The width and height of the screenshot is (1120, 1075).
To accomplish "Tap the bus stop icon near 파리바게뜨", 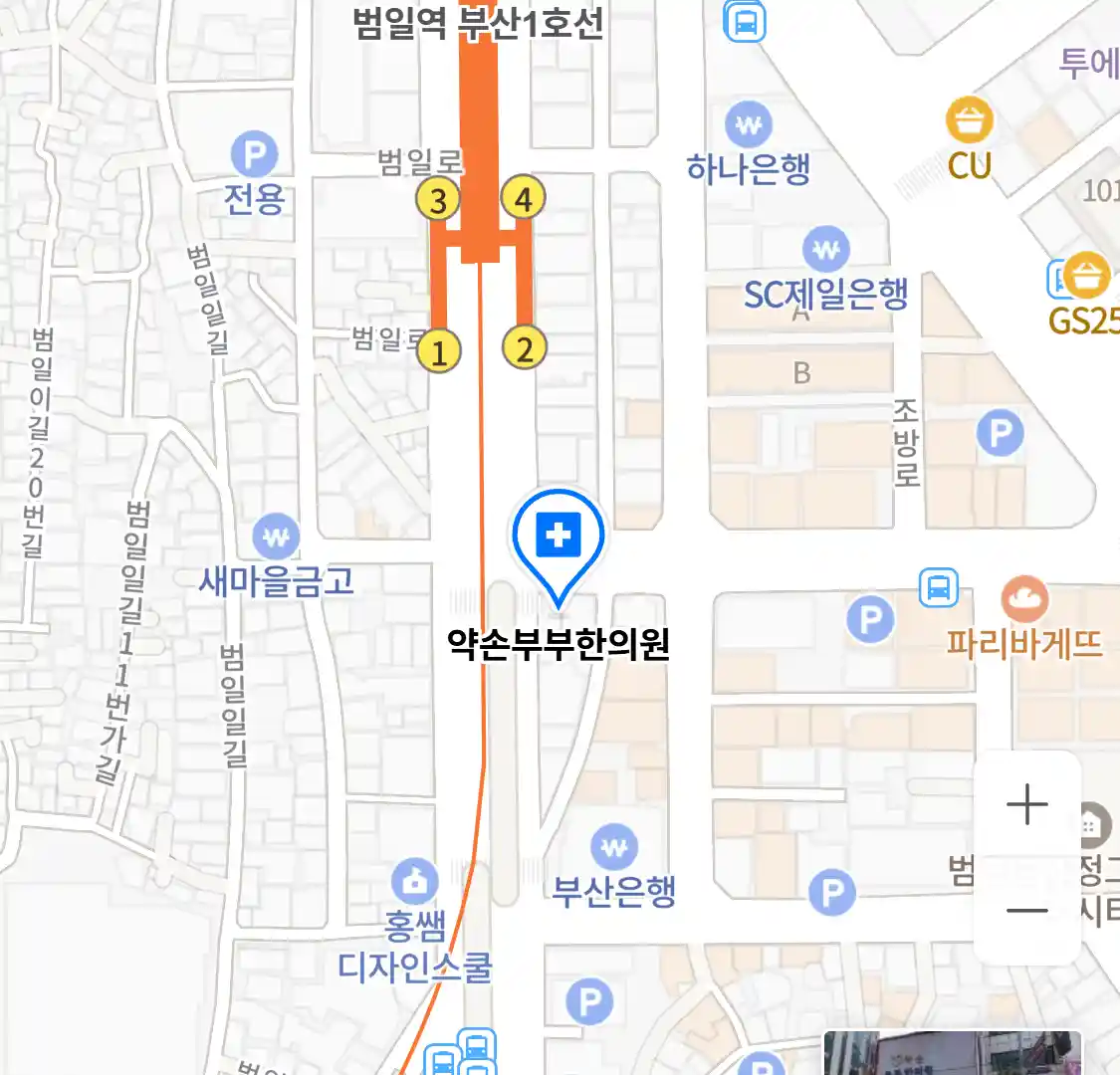I will (x=938, y=588).
